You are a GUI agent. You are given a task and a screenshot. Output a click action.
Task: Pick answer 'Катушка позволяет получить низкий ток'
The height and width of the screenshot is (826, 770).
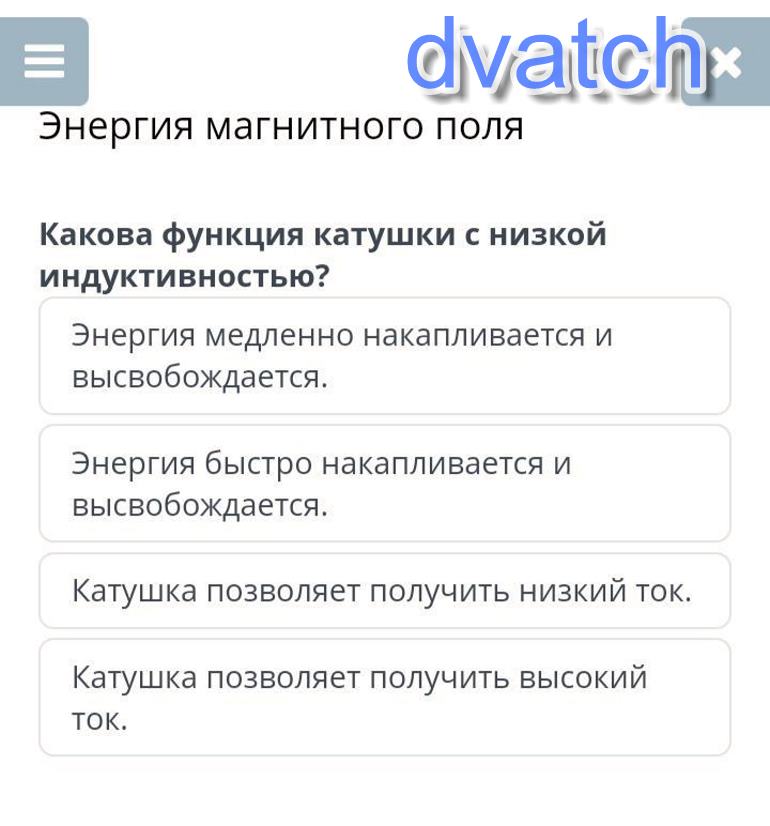click(384, 591)
